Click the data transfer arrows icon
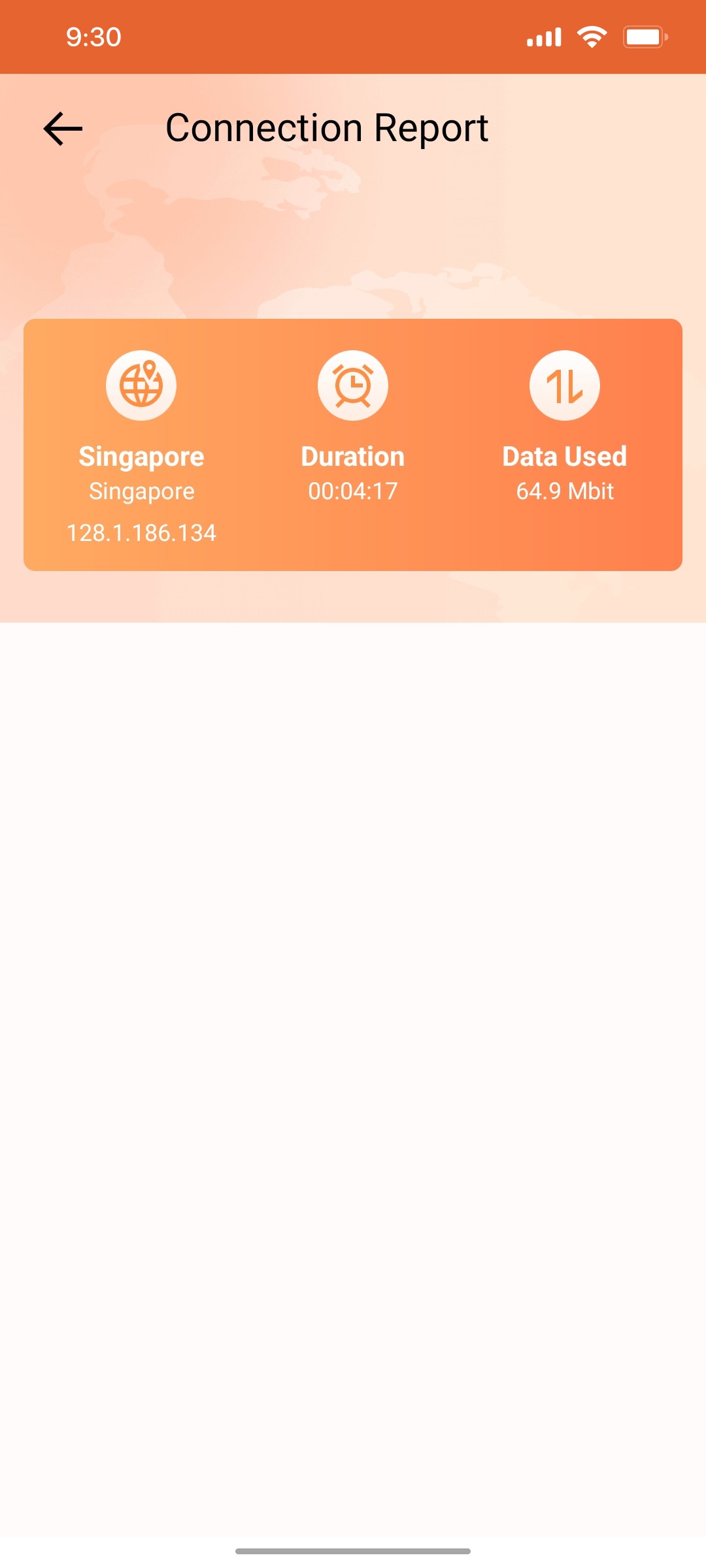Image resolution: width=706 pixels, height=1568 pixels. [x=565, y=385]
